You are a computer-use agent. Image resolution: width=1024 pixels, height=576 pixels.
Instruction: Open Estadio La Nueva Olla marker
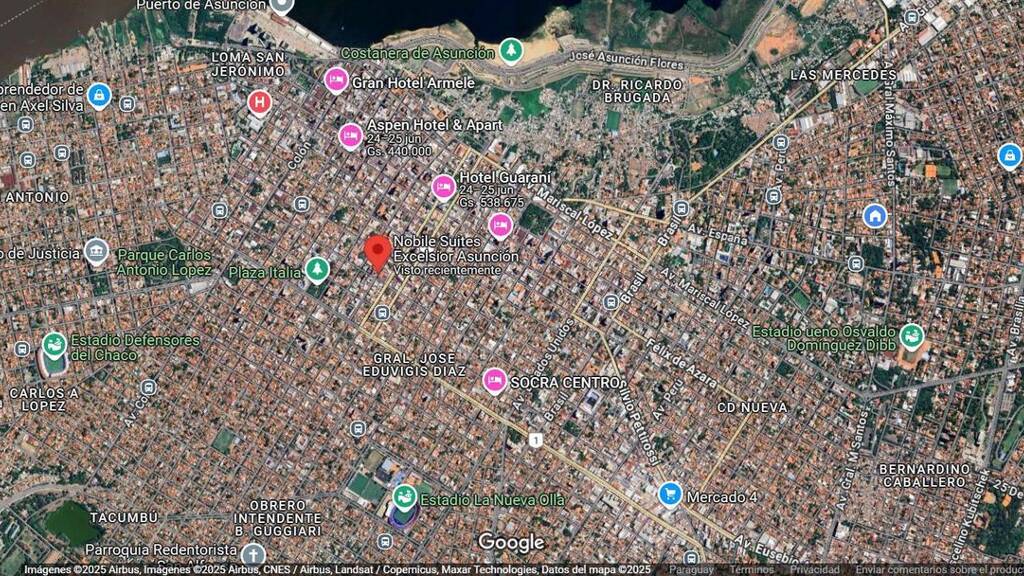click(404, 497)
